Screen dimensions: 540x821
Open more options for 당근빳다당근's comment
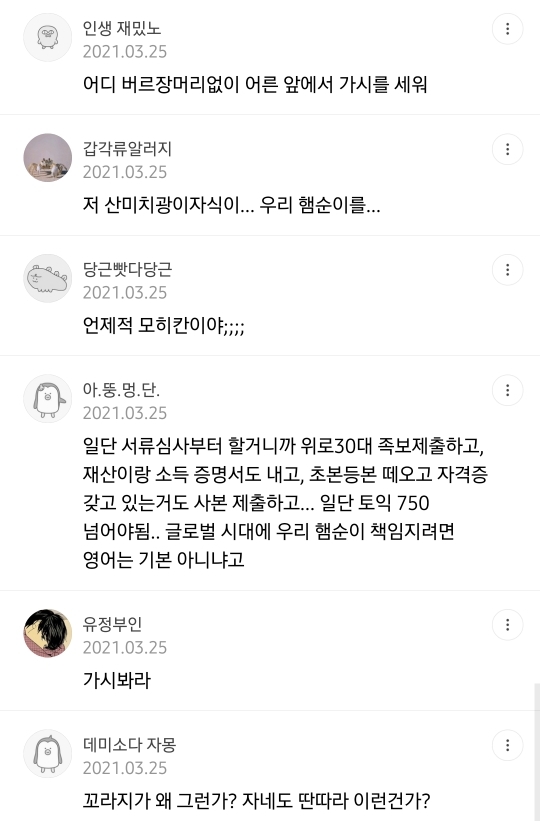pos(508,270)
